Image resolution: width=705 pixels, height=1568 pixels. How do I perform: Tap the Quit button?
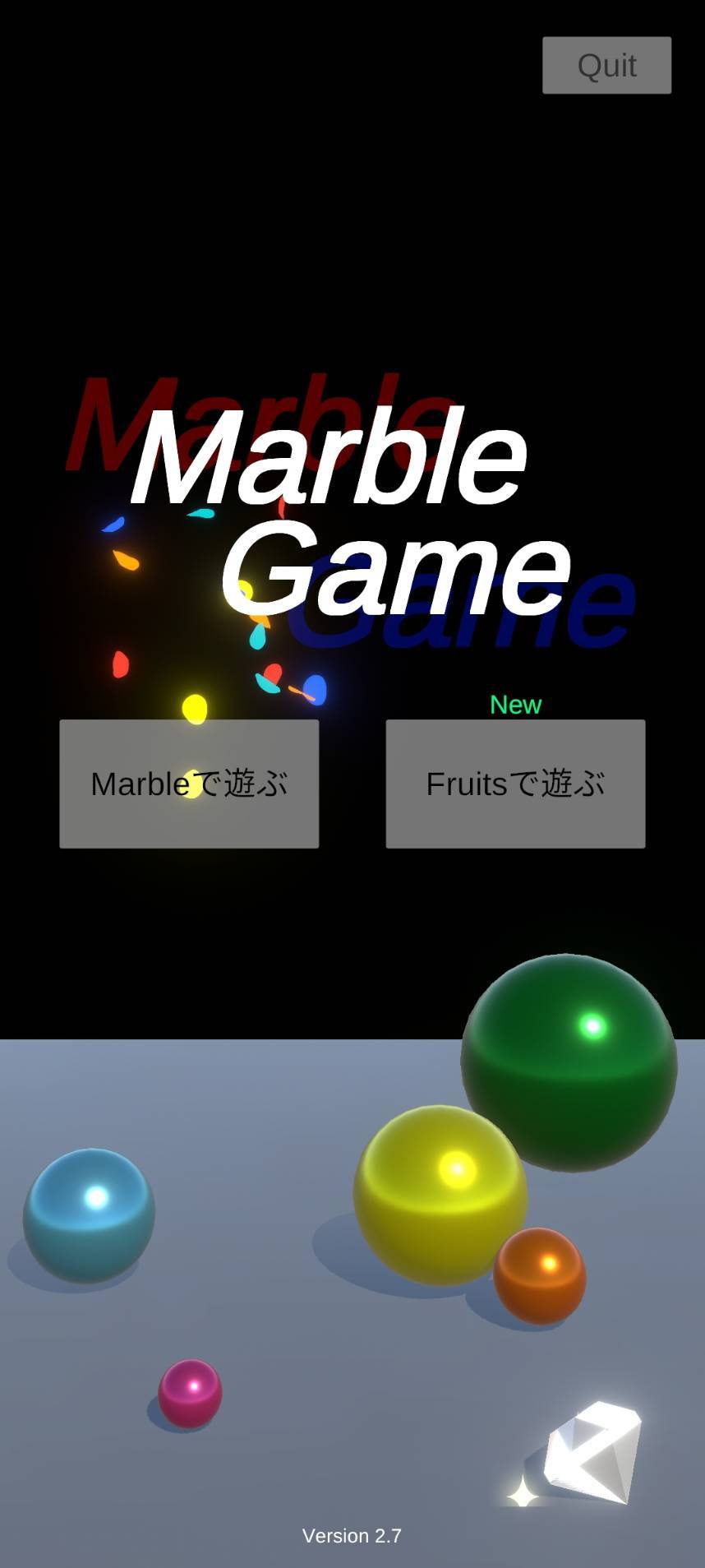[606, 65]
